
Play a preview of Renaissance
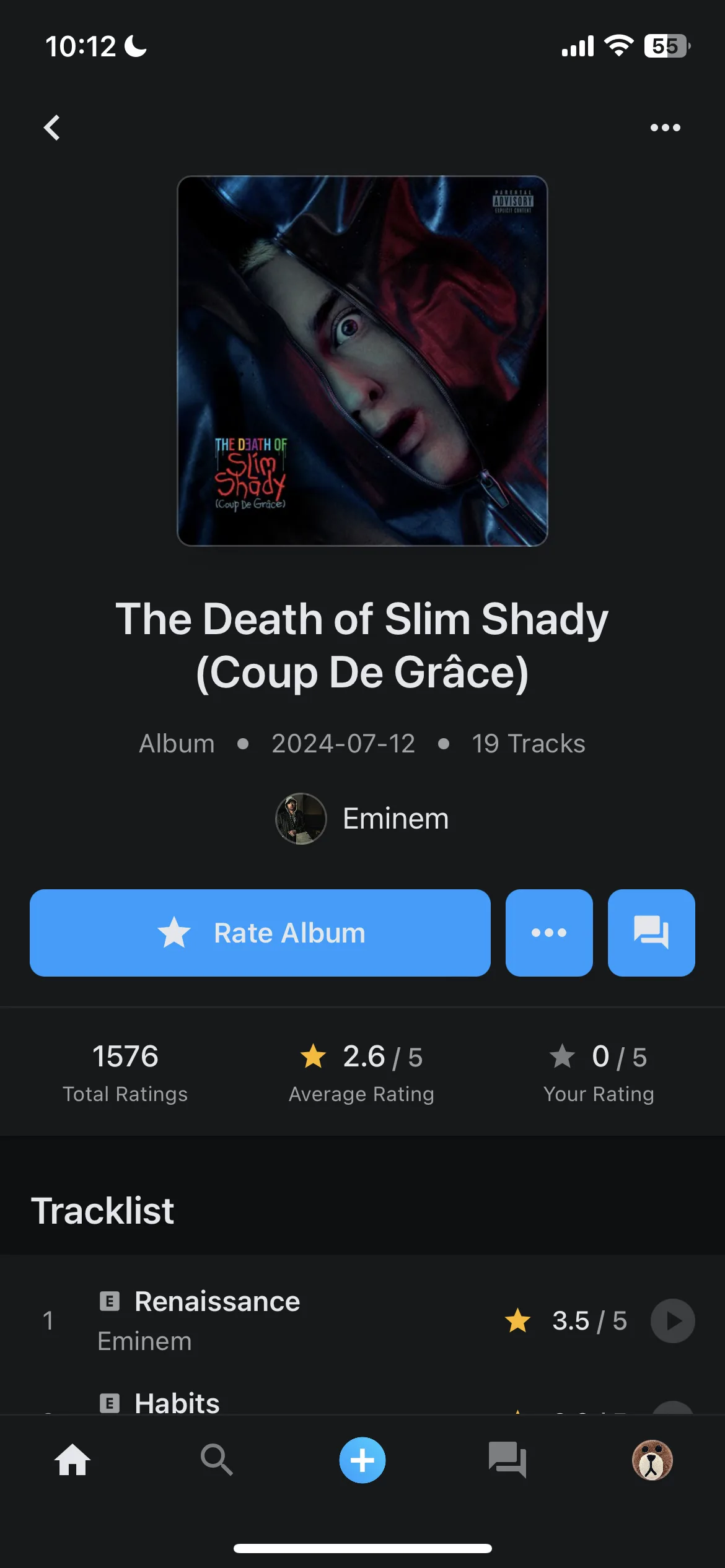pyautogui.click(x=672, y=1321)
